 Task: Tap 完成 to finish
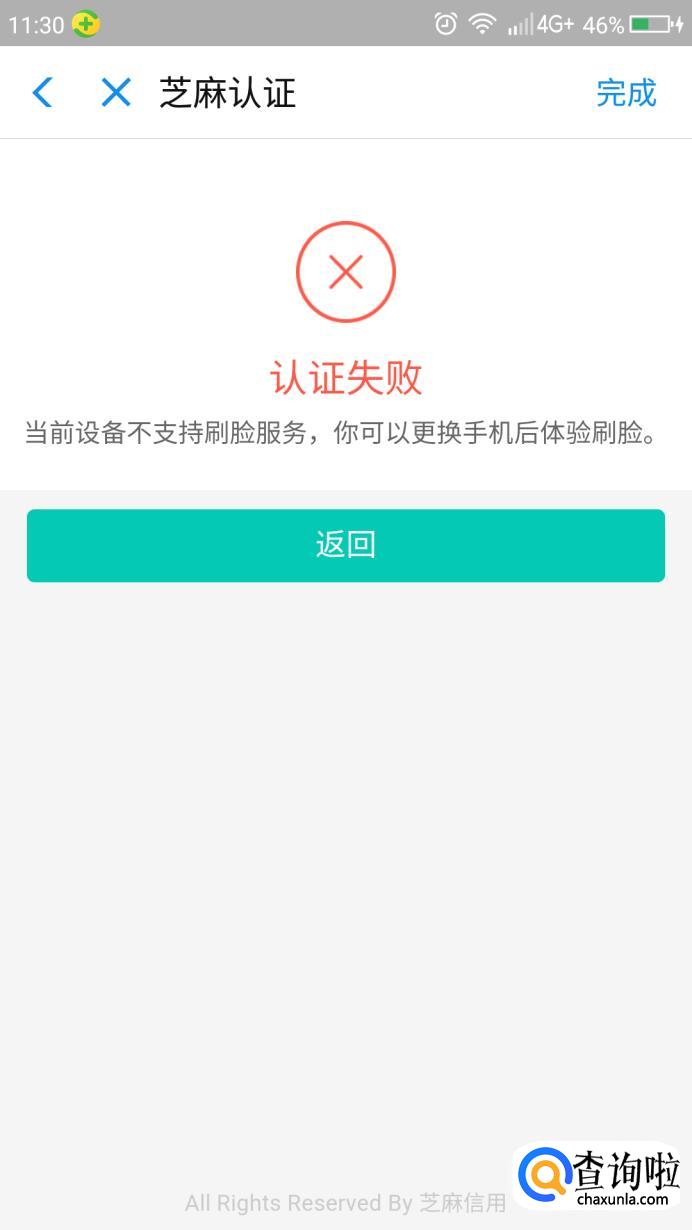(x=626, y=93)
